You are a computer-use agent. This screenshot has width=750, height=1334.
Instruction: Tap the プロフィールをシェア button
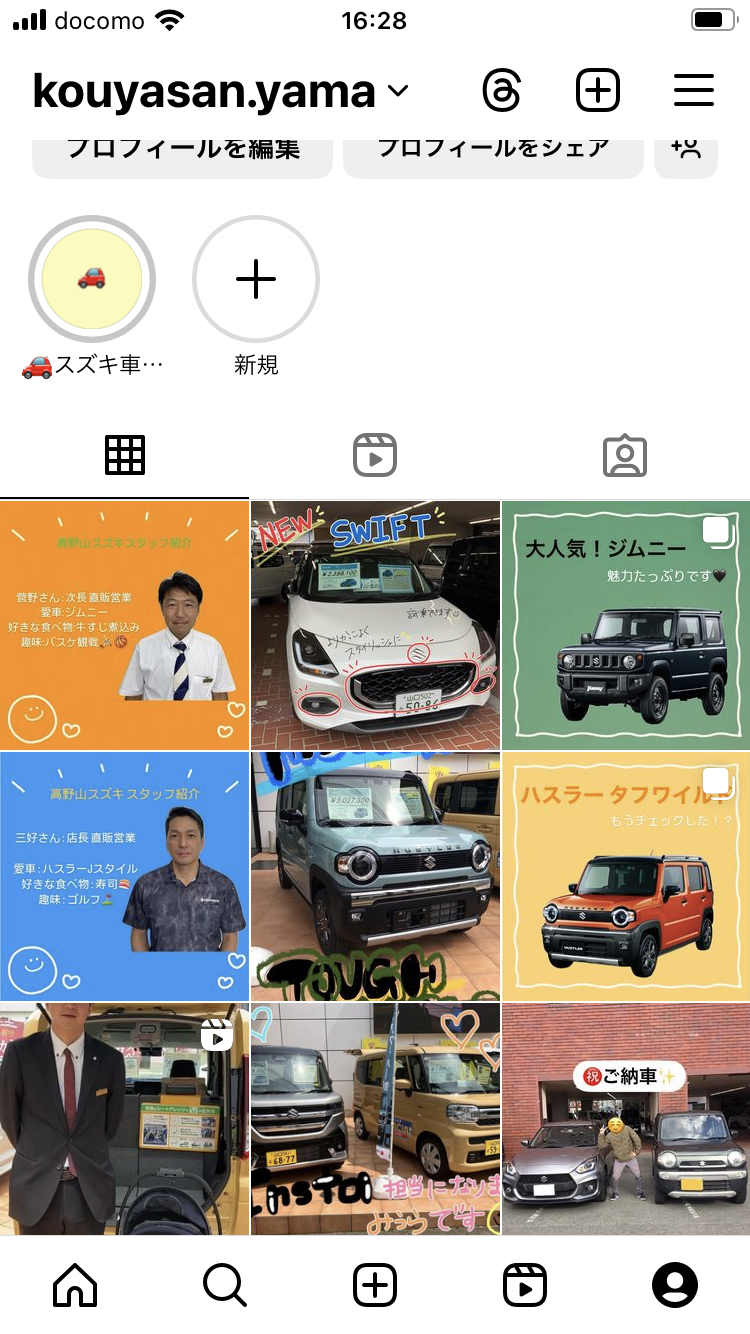(493, 153)
